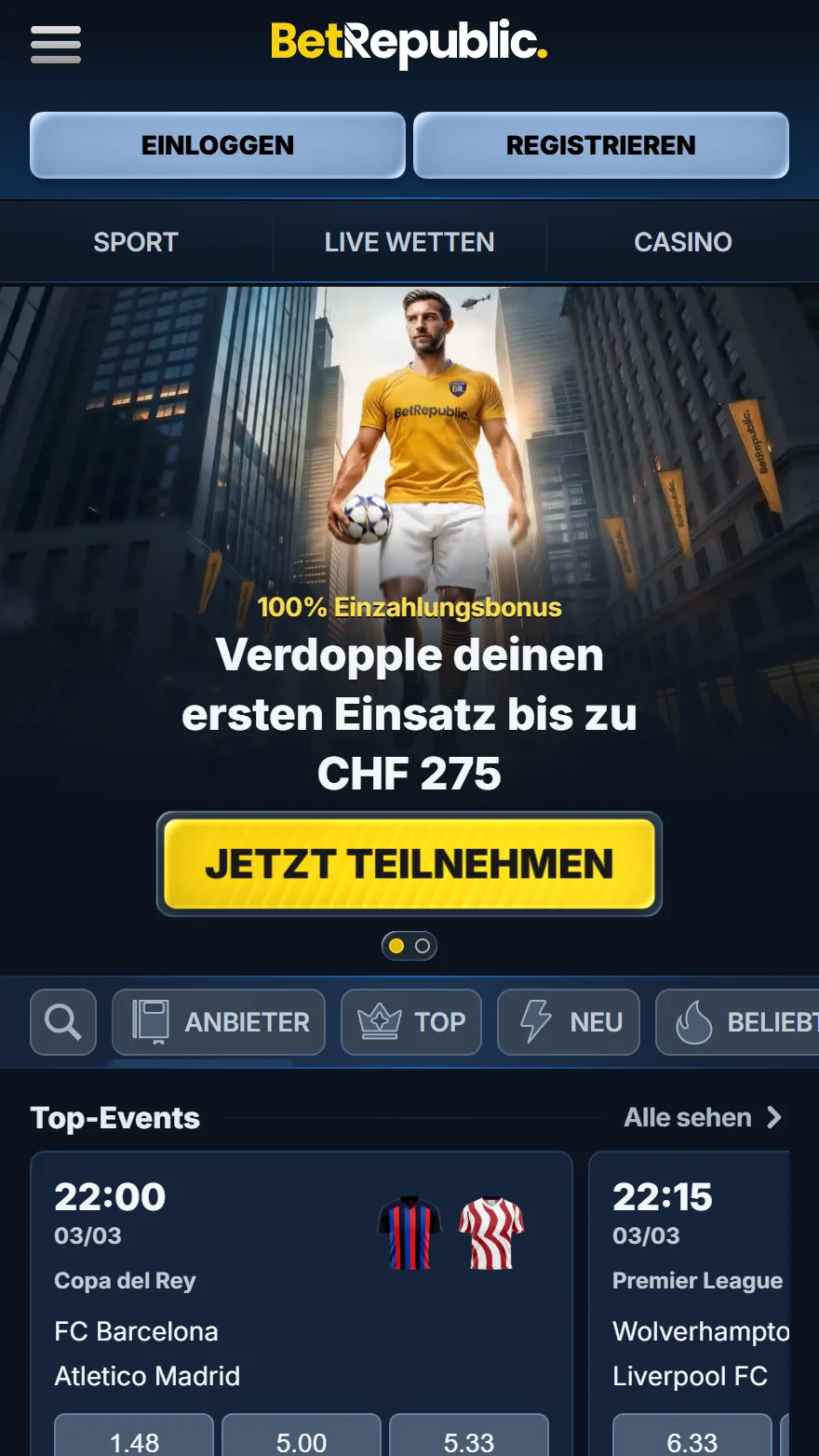This screenshot has width=819, height=1456.
Task: Click the search magnifier icon
Action: (62, 1022)
